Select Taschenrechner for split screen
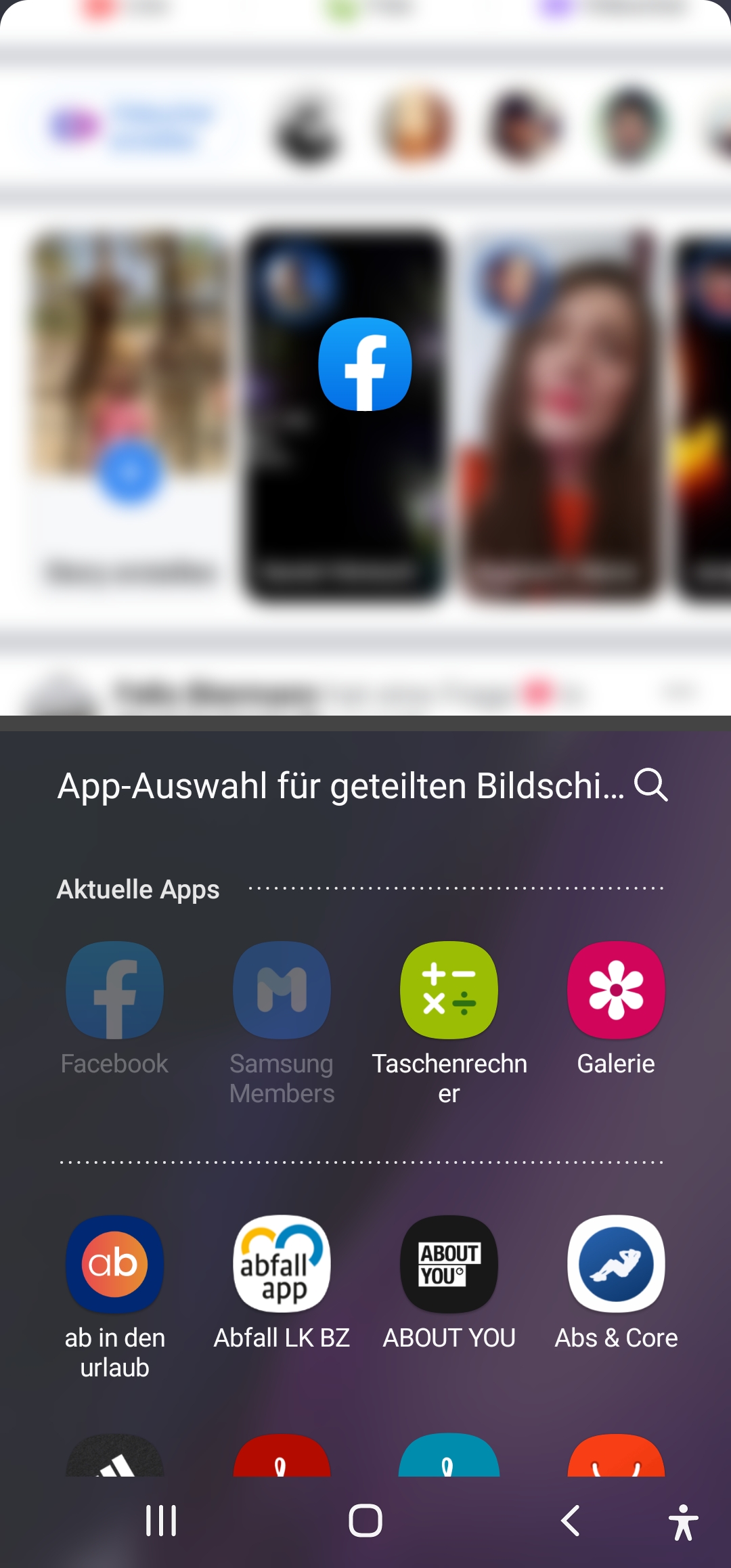 coord(449,990)
